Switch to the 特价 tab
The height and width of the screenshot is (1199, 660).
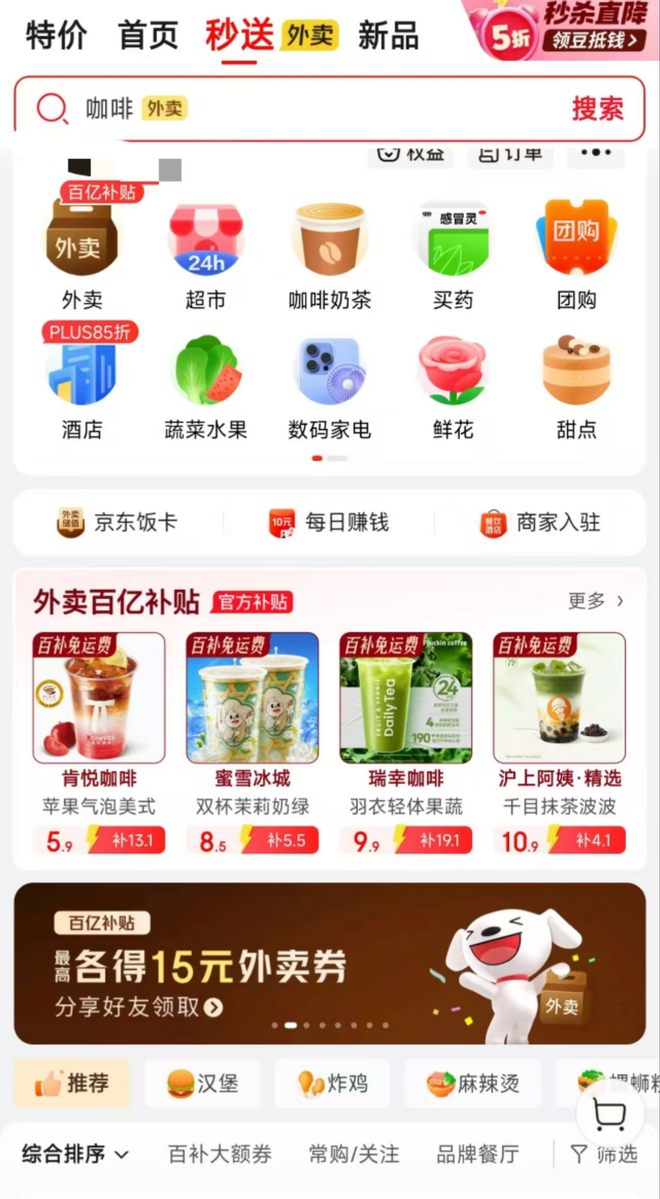(x=56, y=35)
